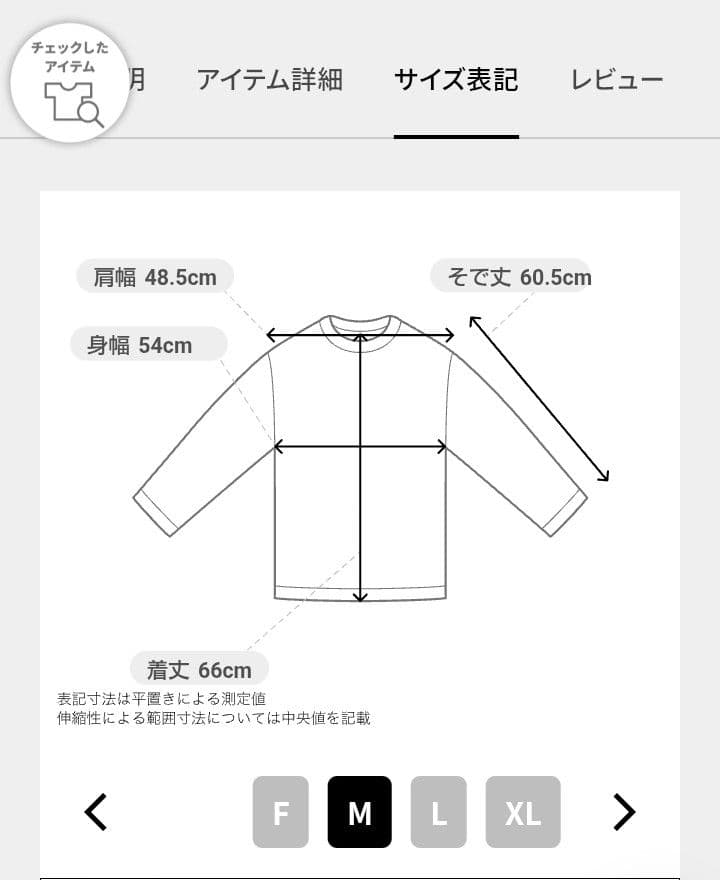This screenshot has height=880, width=720.
Task: Select the サイズ表記 tab
Action: click(456, 80)
